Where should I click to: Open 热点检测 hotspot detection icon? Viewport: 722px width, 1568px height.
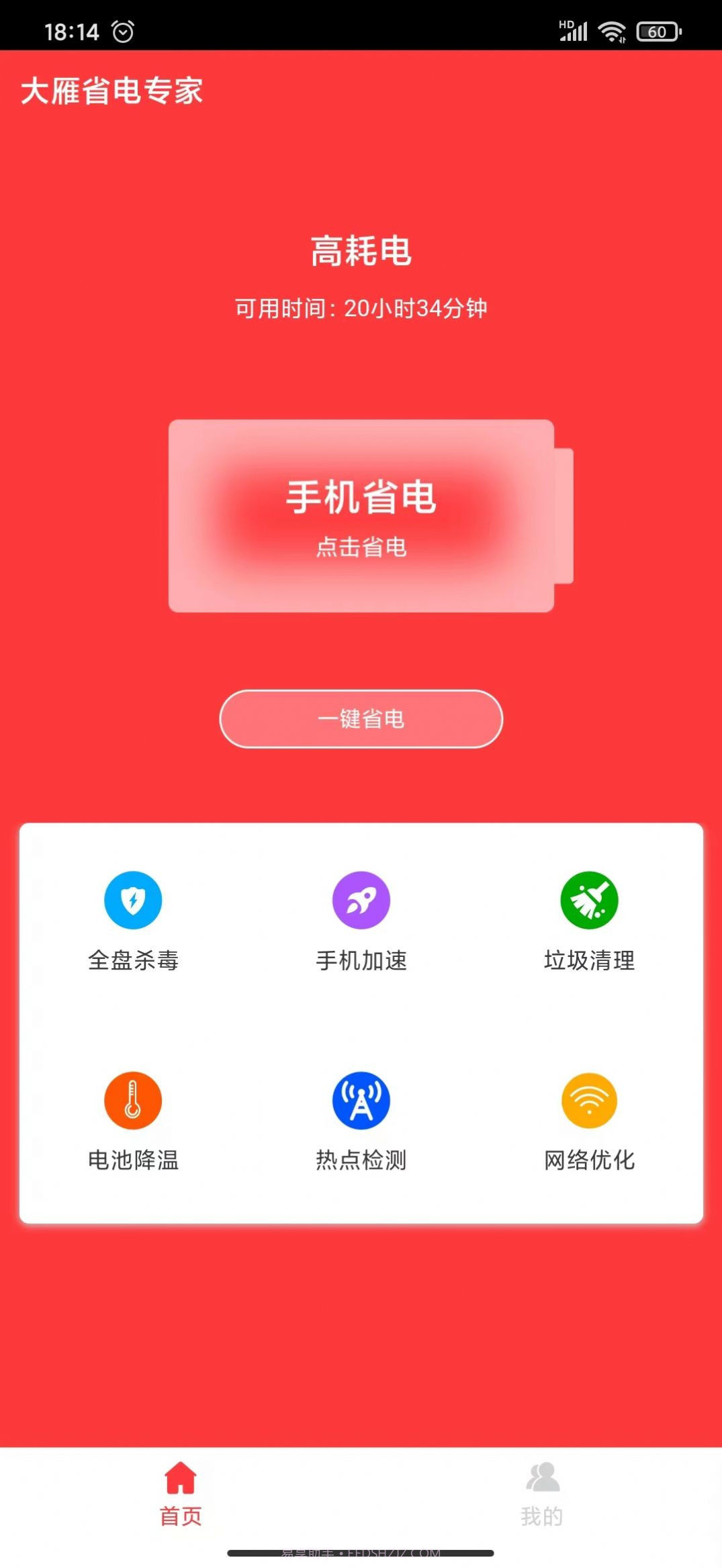click(361, 1099)
